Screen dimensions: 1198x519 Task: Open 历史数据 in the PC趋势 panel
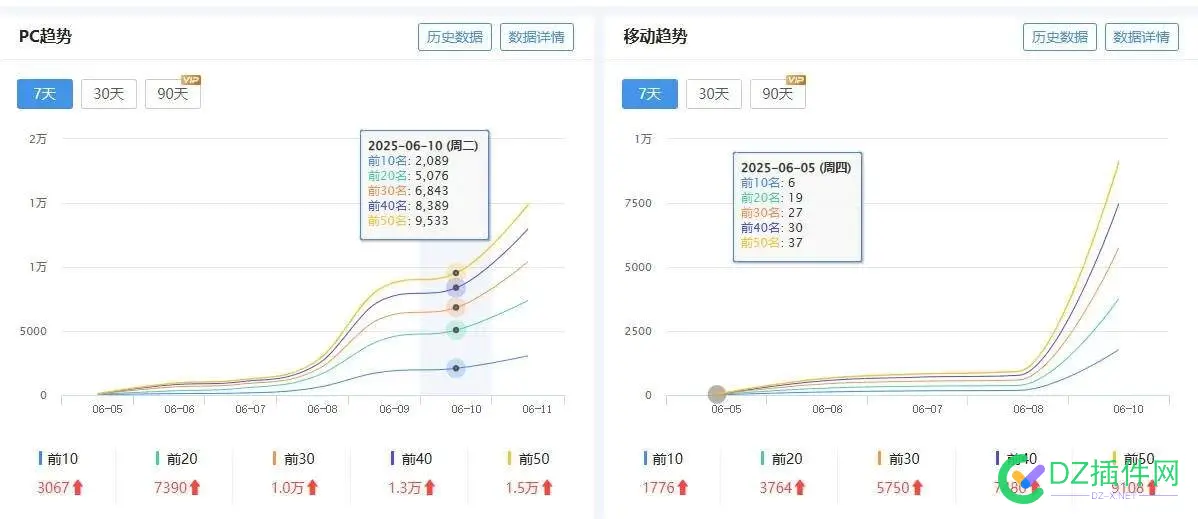(455, 37)
